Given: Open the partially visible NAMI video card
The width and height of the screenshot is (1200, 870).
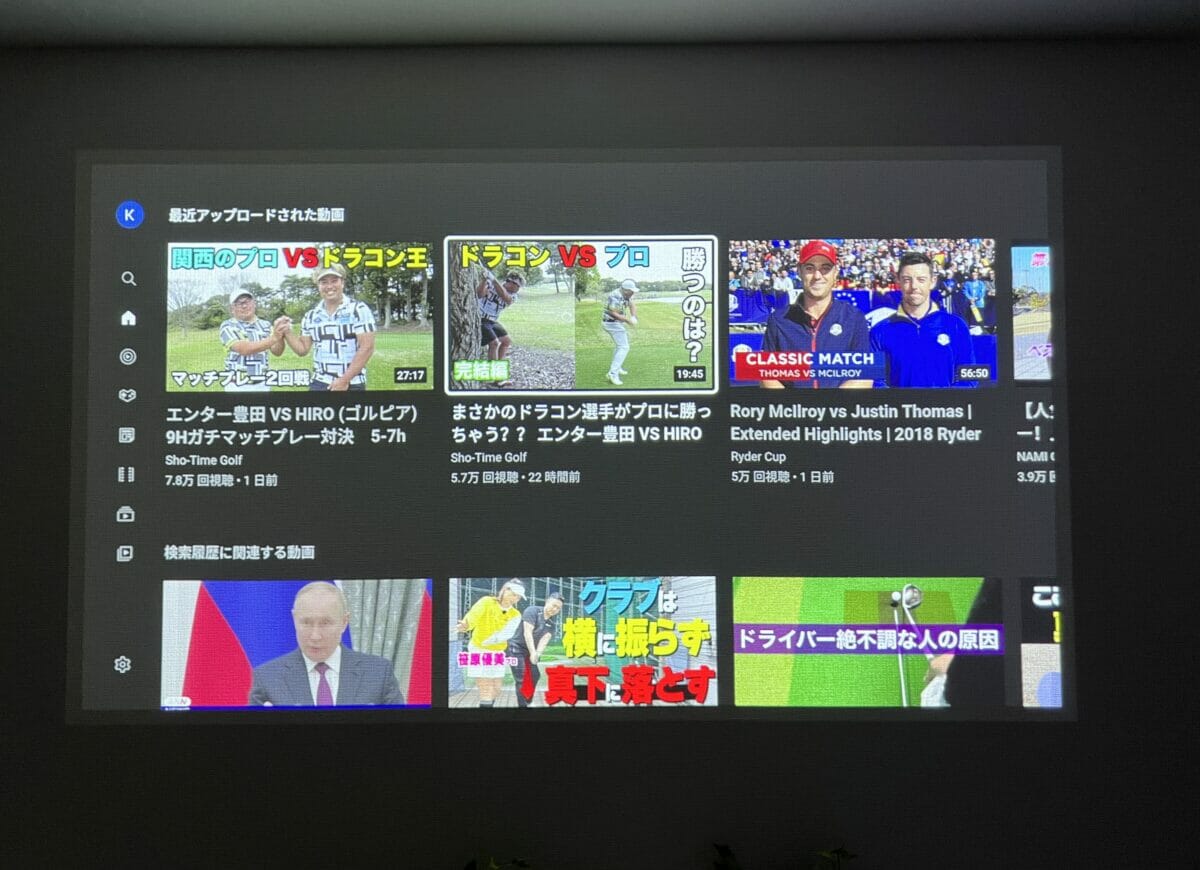Looking at the screenshot, I should [x=1031, y=315].
